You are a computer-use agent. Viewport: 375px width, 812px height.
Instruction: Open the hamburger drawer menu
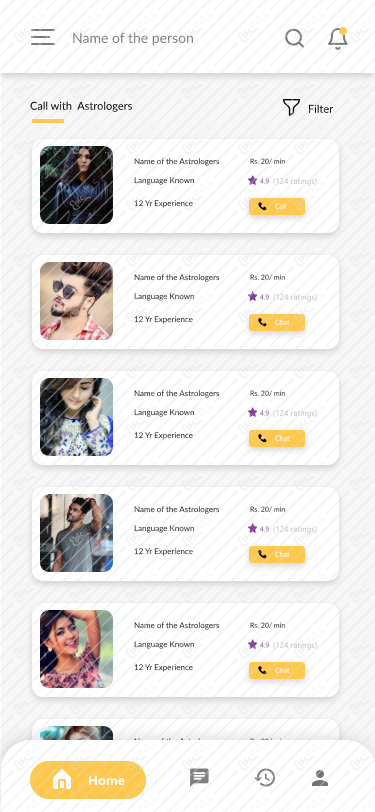43,37
